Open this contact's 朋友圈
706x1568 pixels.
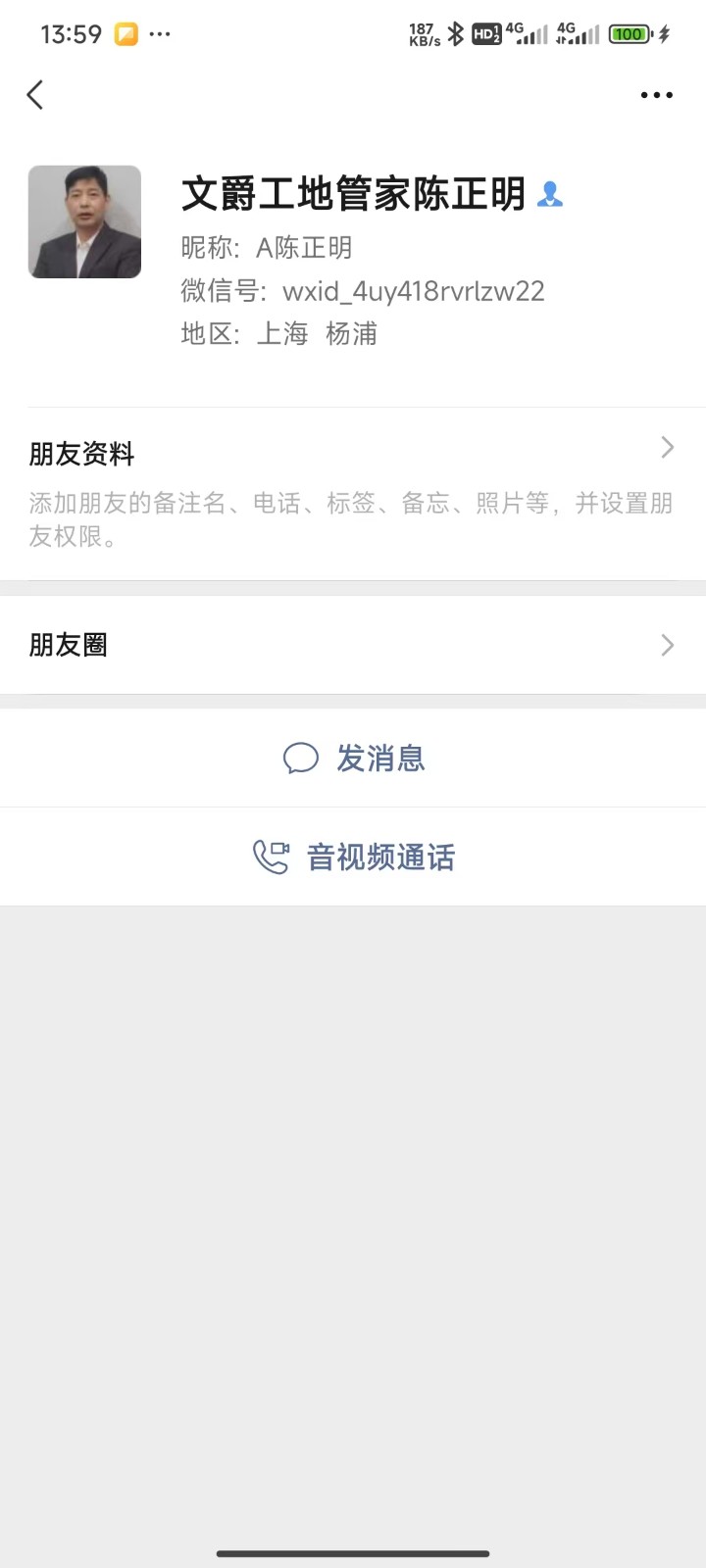[353, 645]
